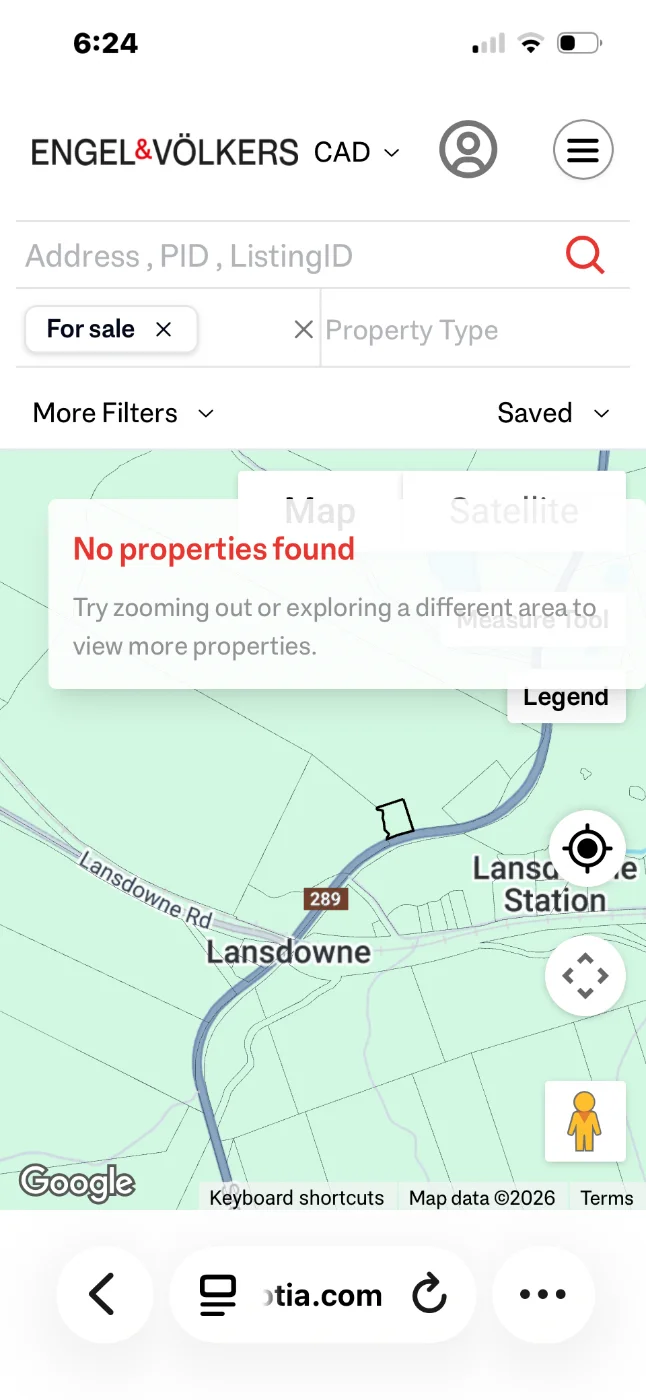Open the hamburger menu

point(583,150)
